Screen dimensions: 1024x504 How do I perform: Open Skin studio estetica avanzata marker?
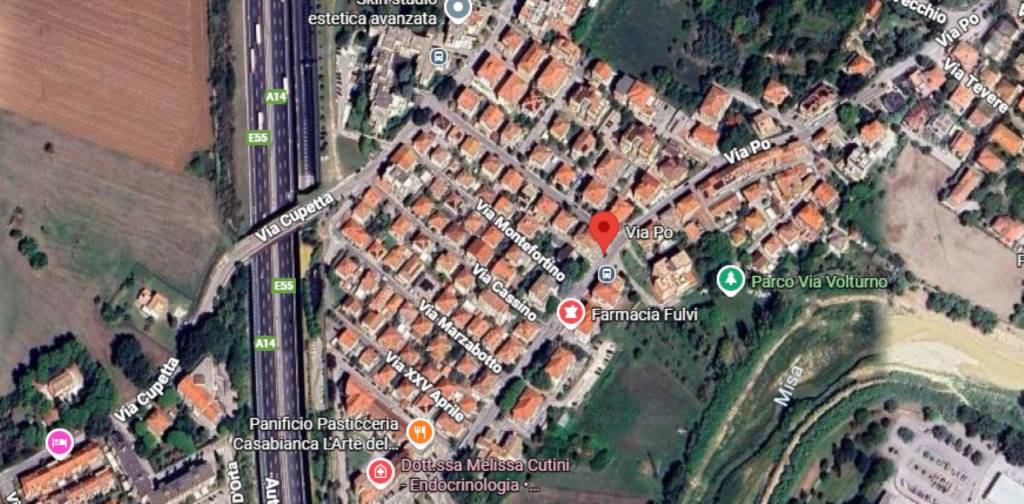point(457,10)
